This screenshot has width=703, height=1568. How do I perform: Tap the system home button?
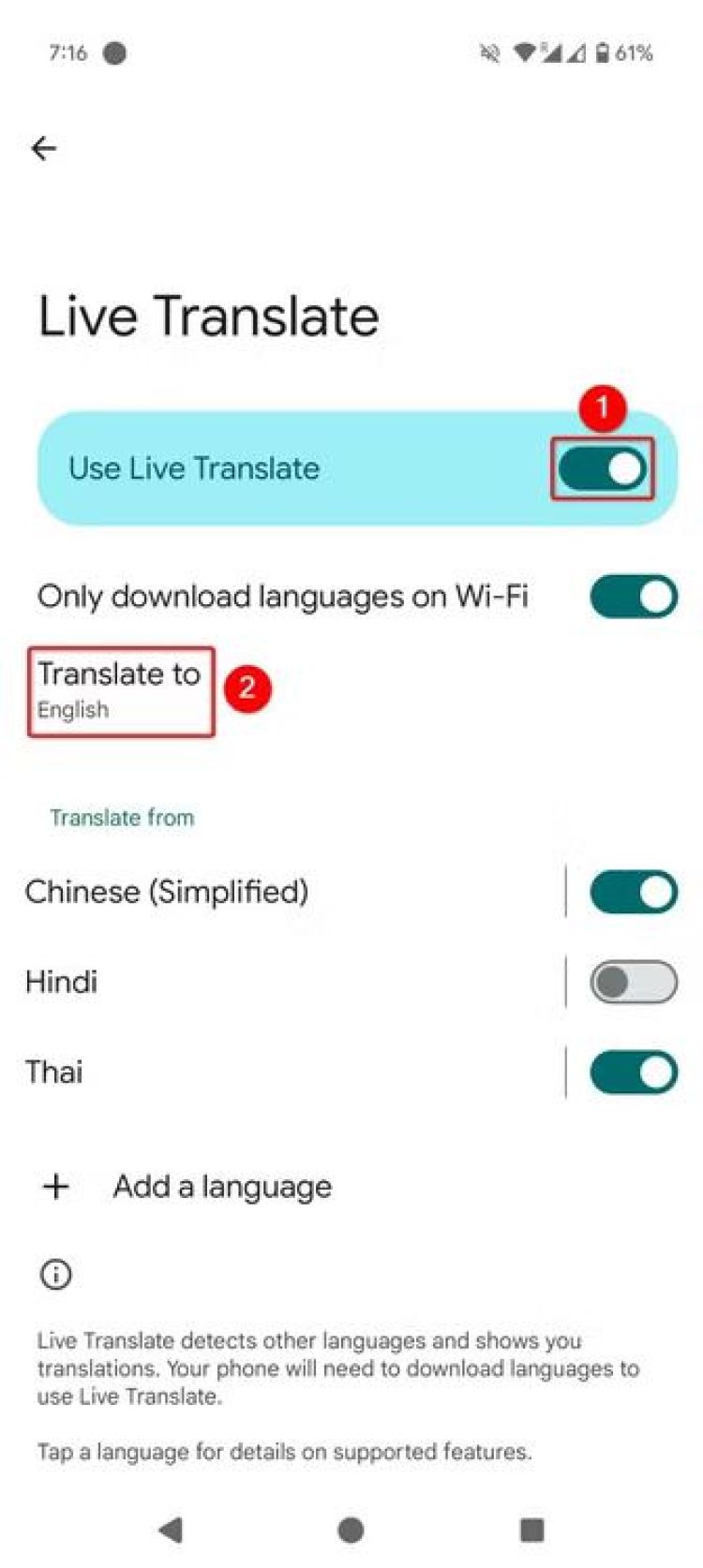(351, 1529)
